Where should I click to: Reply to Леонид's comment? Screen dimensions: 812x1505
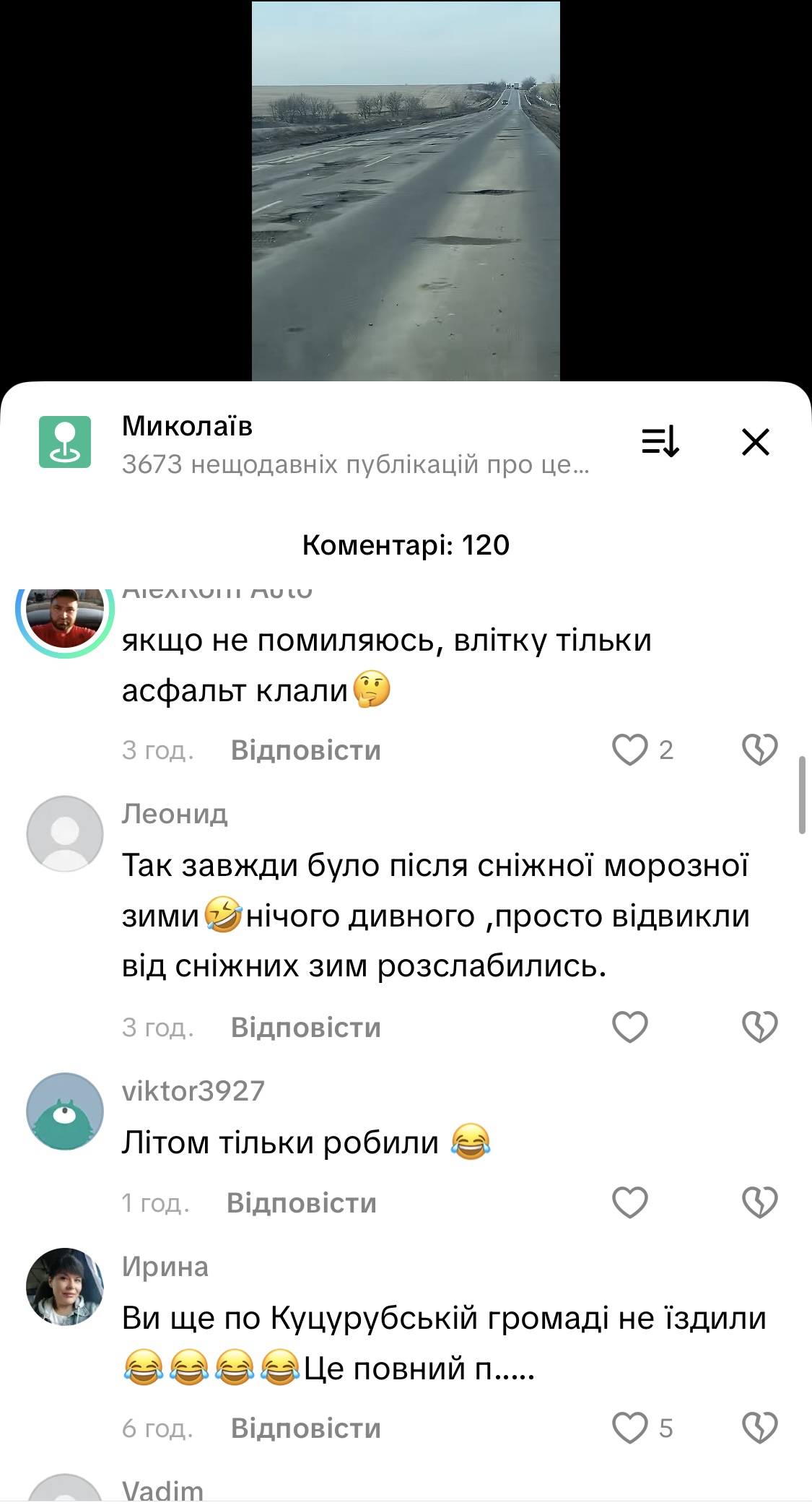(x=305, y=1028)
